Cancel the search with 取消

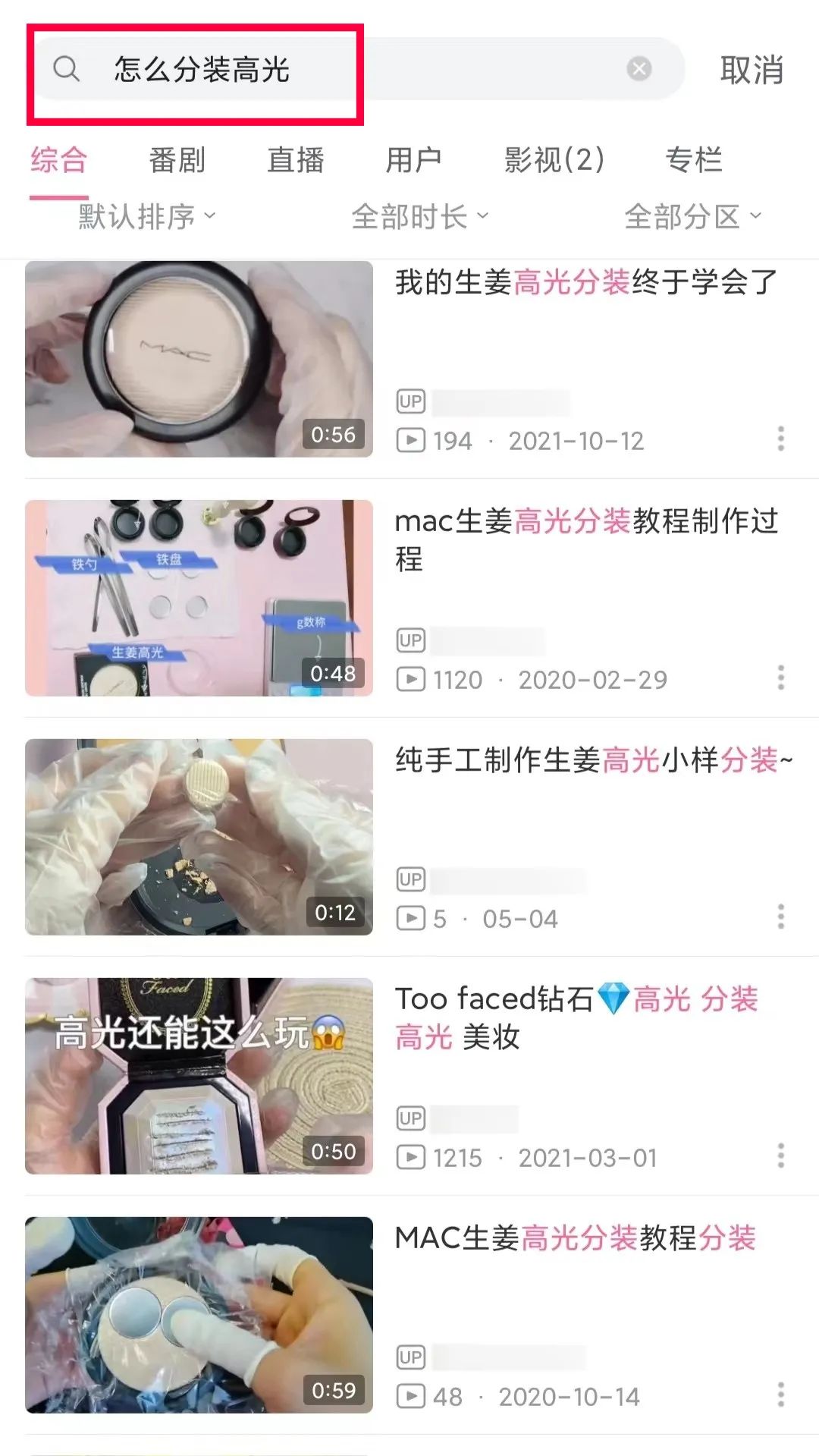click(x=751, y=70)
